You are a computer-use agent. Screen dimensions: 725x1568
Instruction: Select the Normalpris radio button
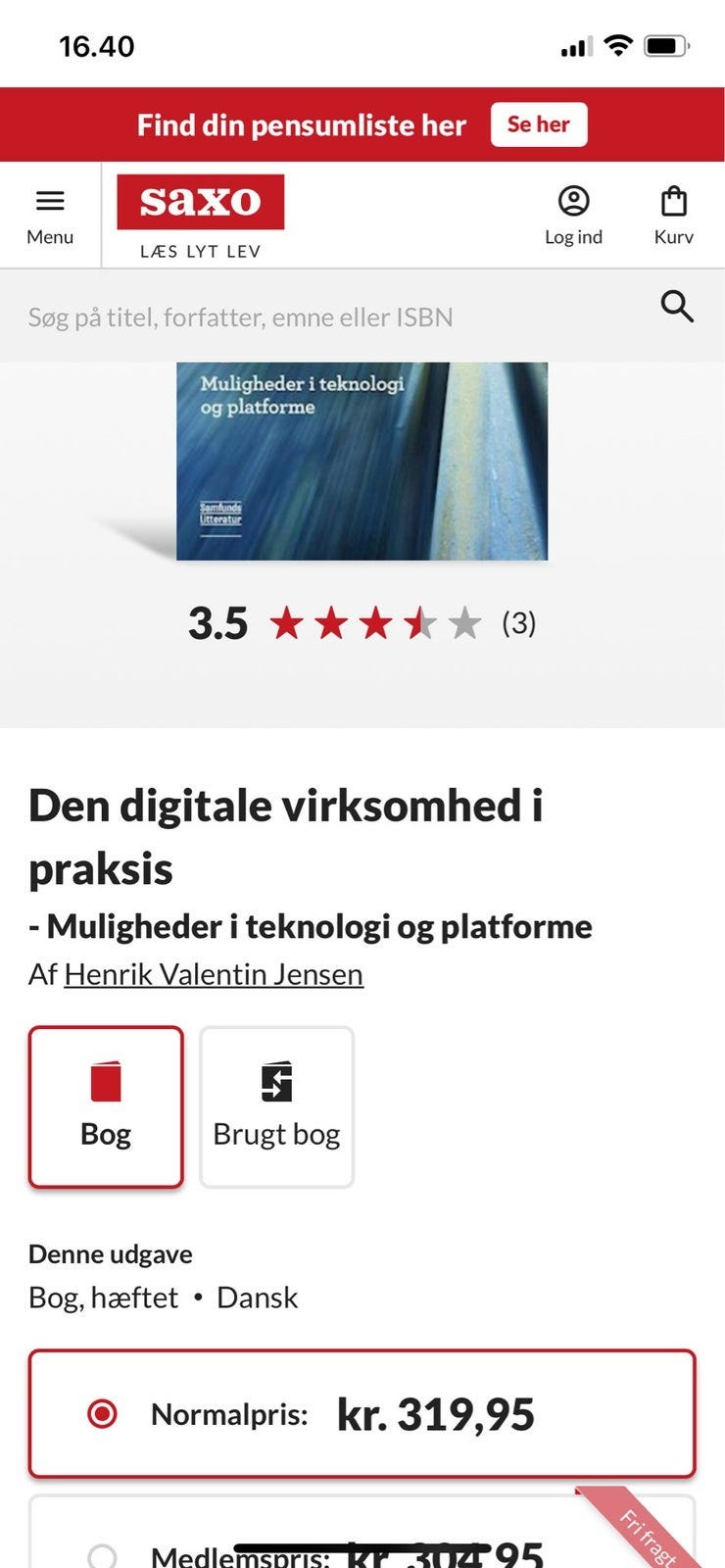[102, 1414]
